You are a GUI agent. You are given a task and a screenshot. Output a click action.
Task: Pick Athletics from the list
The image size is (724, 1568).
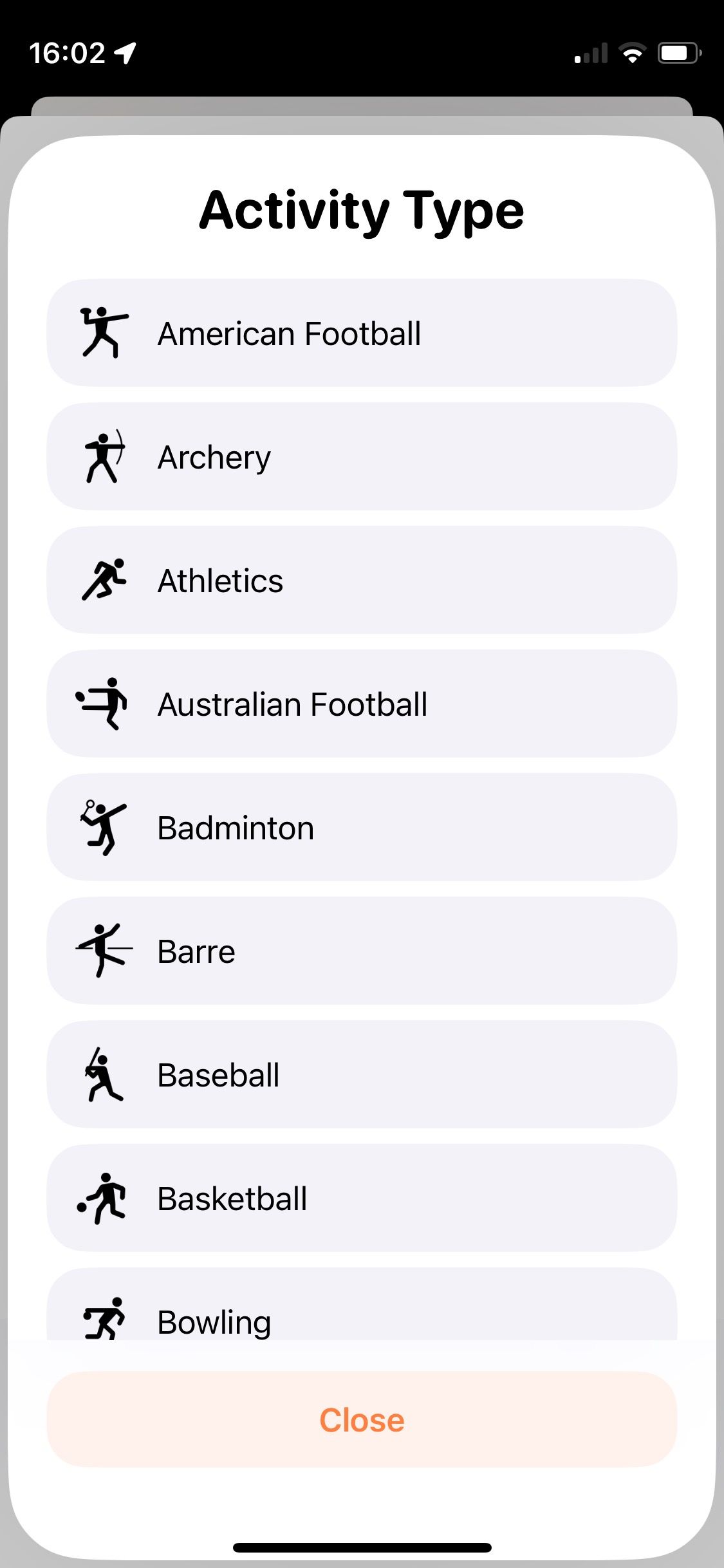pos(362,580)
